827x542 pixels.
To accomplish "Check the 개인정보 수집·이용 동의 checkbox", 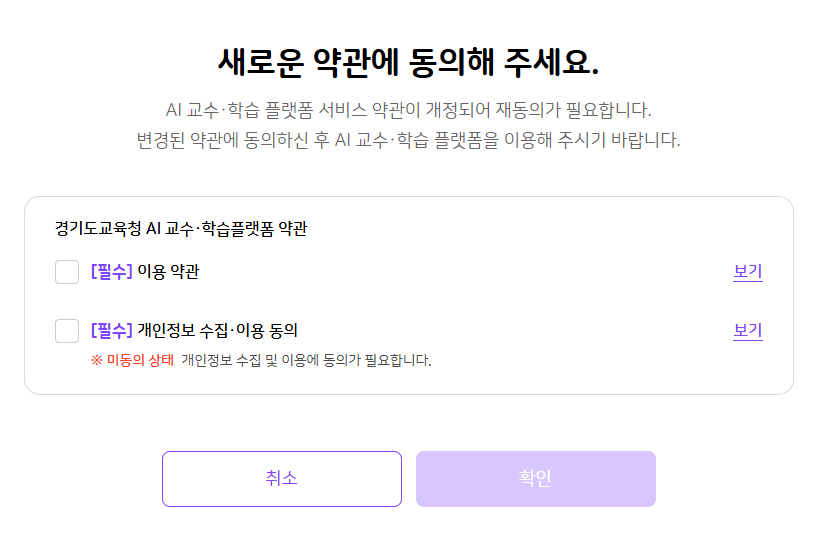I will pos(67,331).
